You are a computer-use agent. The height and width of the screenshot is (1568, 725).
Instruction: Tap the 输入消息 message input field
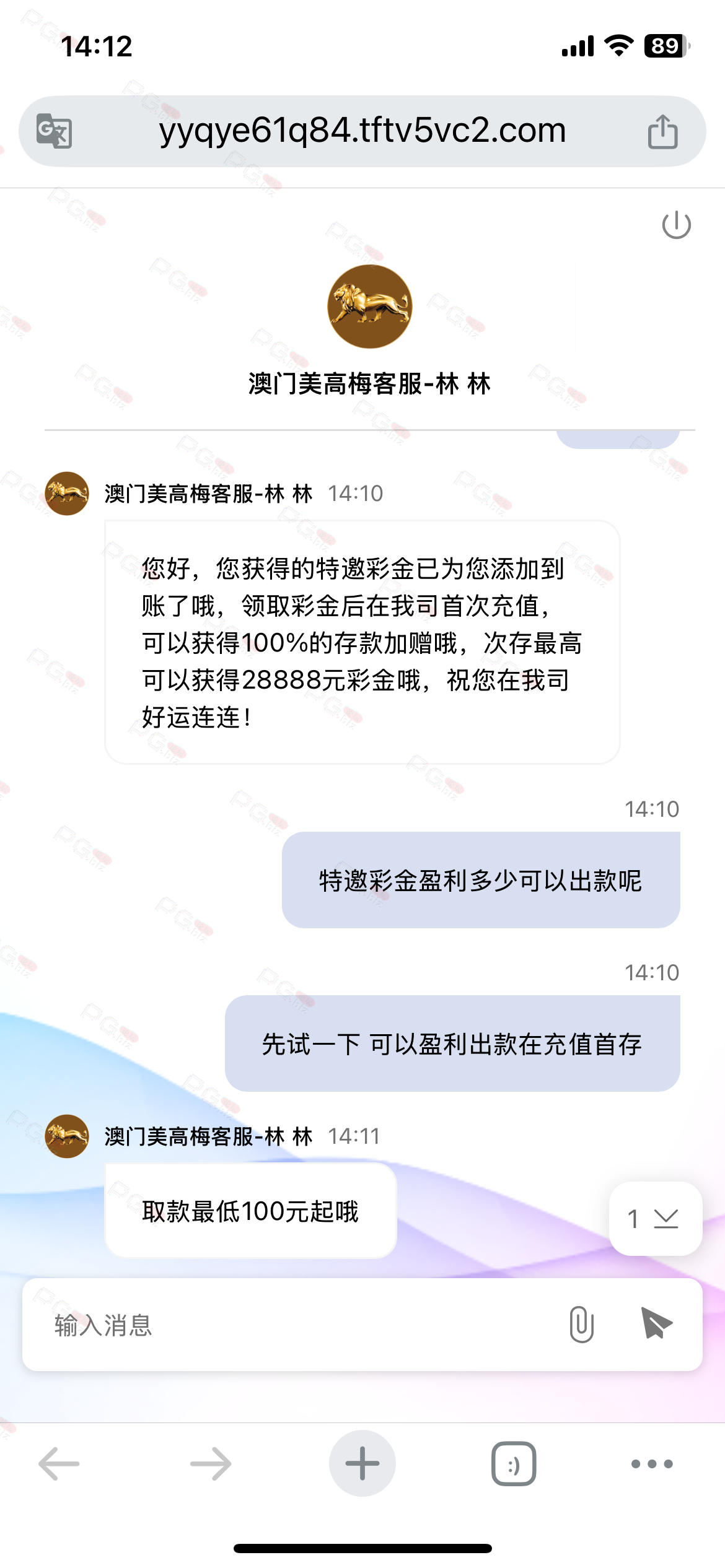pos(248,1324)
